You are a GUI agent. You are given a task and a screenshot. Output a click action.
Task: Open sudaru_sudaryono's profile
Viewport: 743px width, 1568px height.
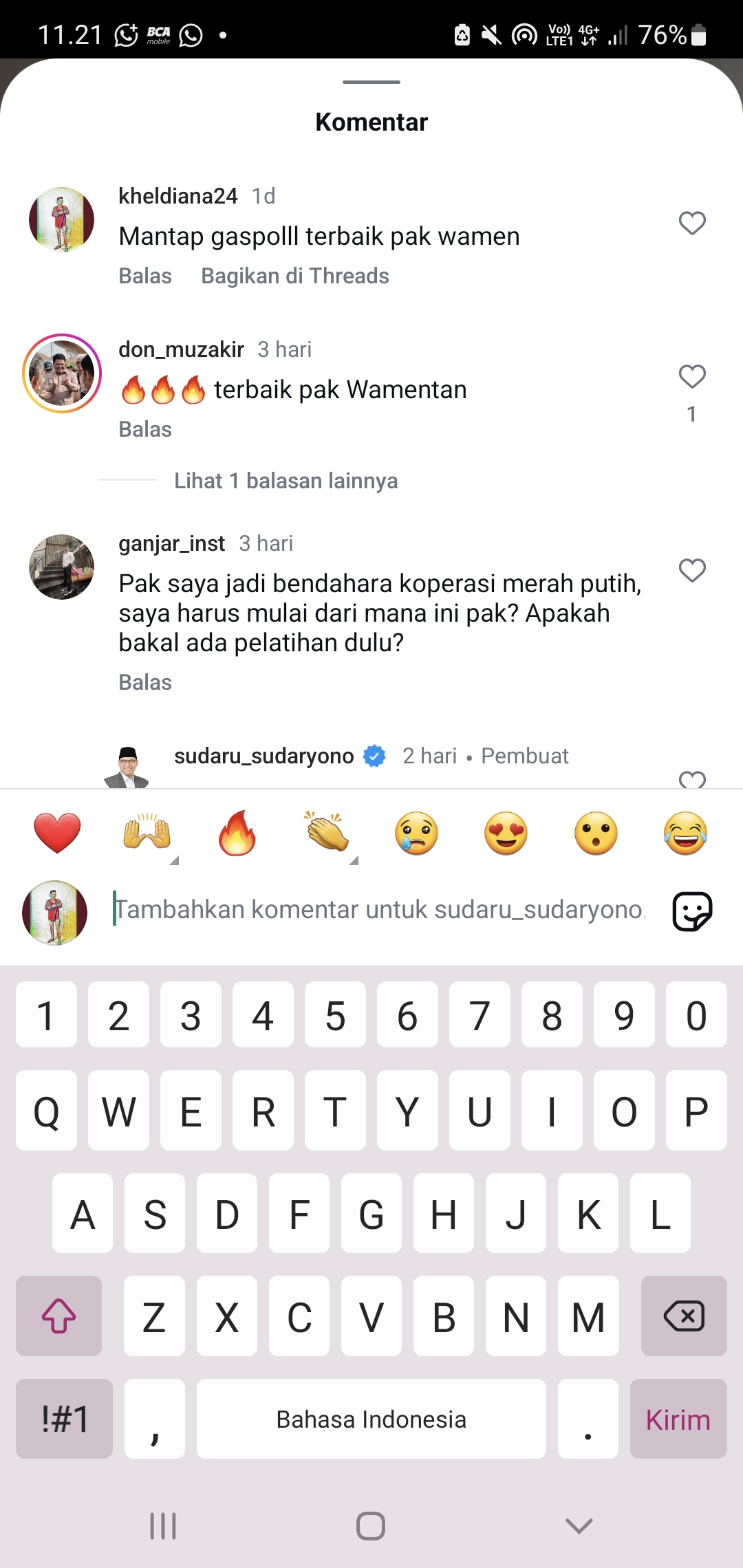pos(263,756)
